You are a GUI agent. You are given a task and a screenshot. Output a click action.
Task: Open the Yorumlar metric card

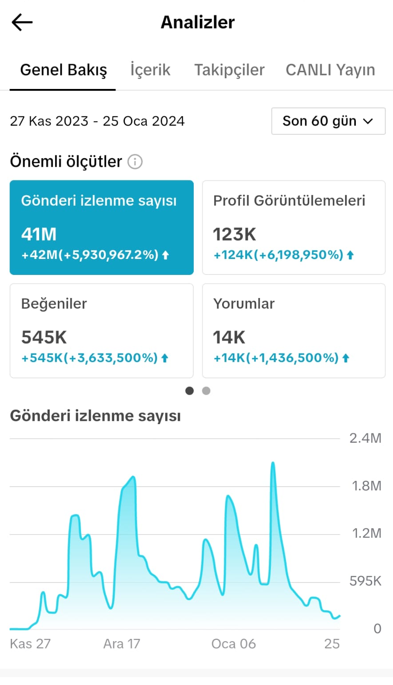[x=294, y=331]
